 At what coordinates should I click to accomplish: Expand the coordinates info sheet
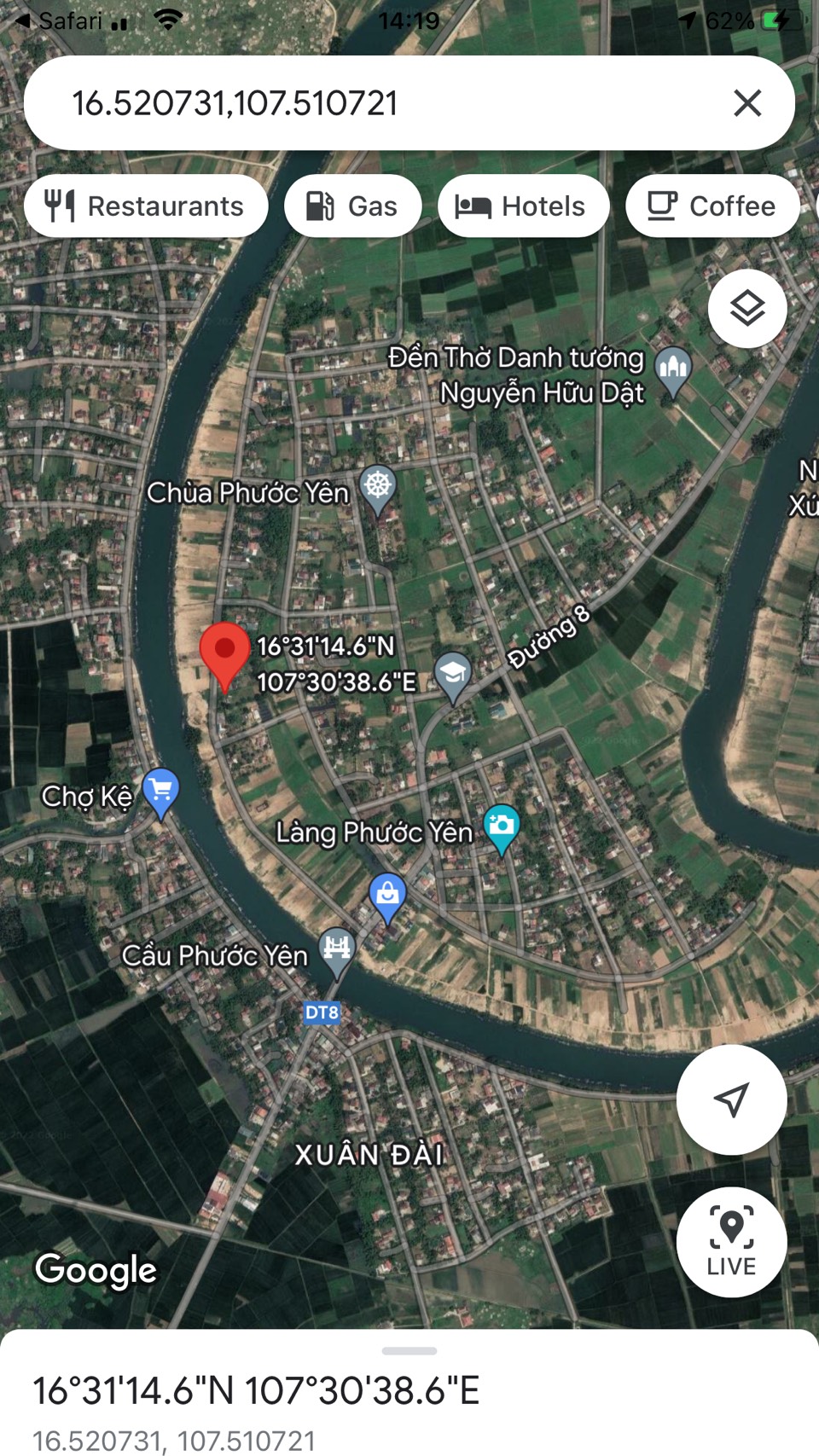[409, 1351]
